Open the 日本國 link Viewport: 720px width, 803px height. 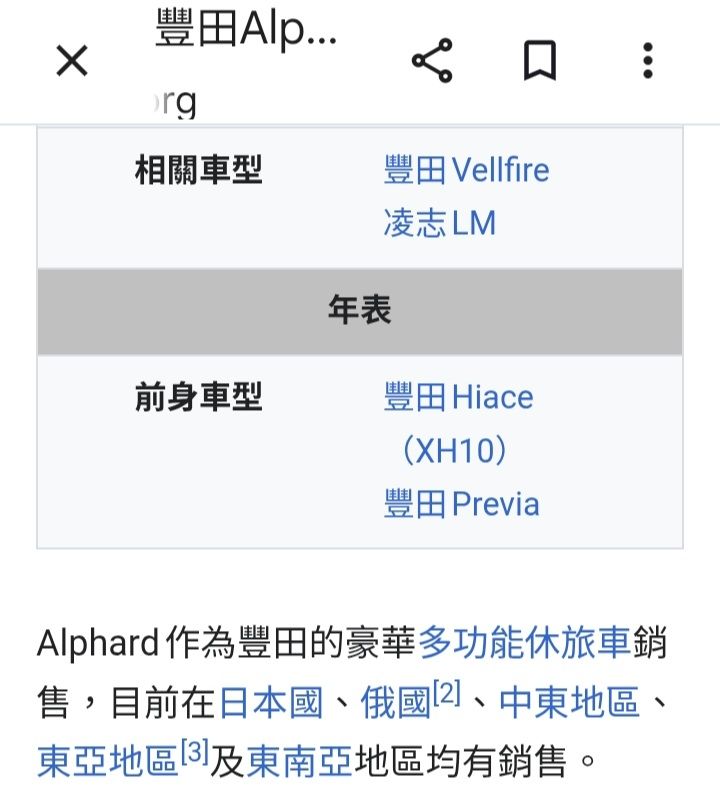(271, 703)
